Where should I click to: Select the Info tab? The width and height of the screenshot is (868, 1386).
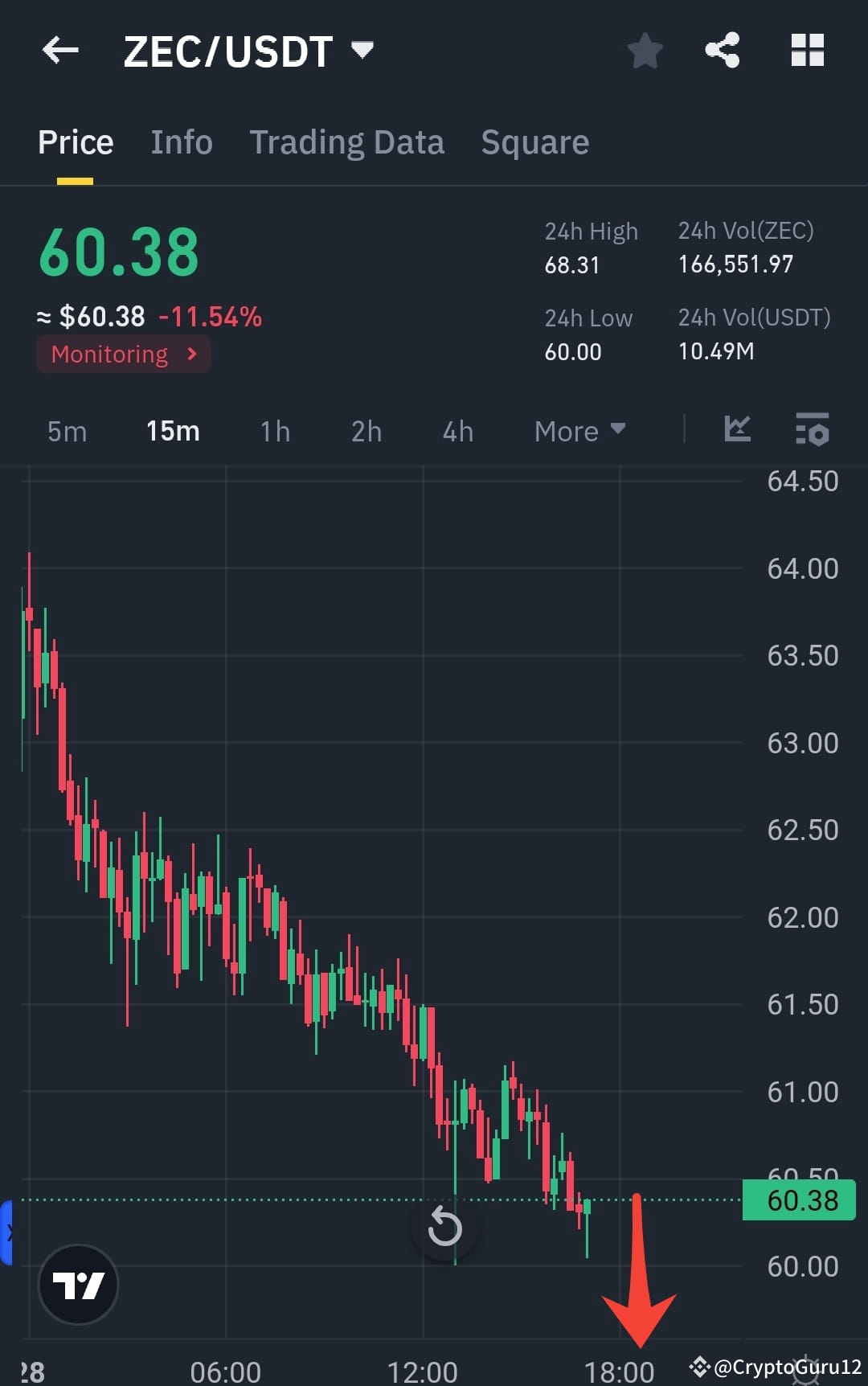click(181, 141)
